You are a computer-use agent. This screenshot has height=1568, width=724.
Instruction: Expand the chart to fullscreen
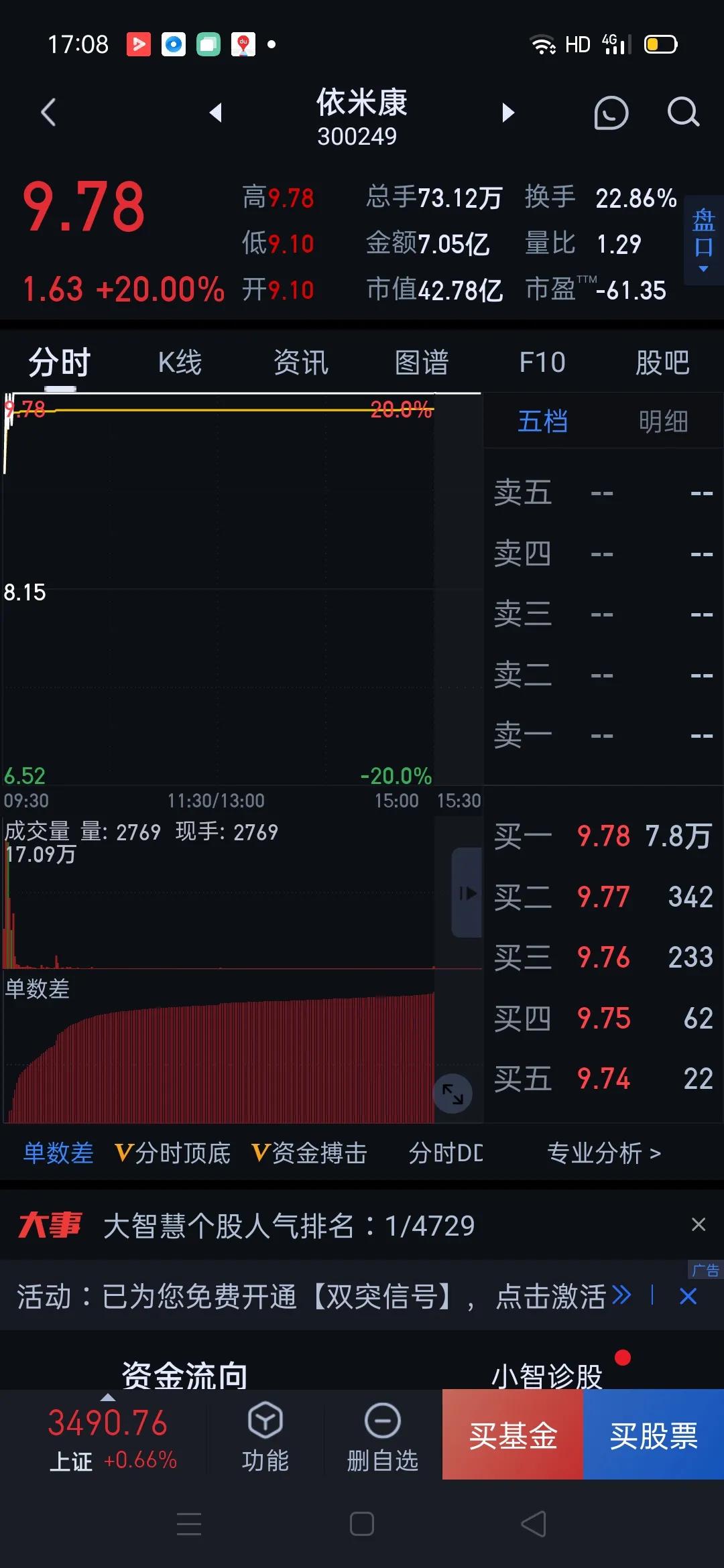[x=453, y=1094]
